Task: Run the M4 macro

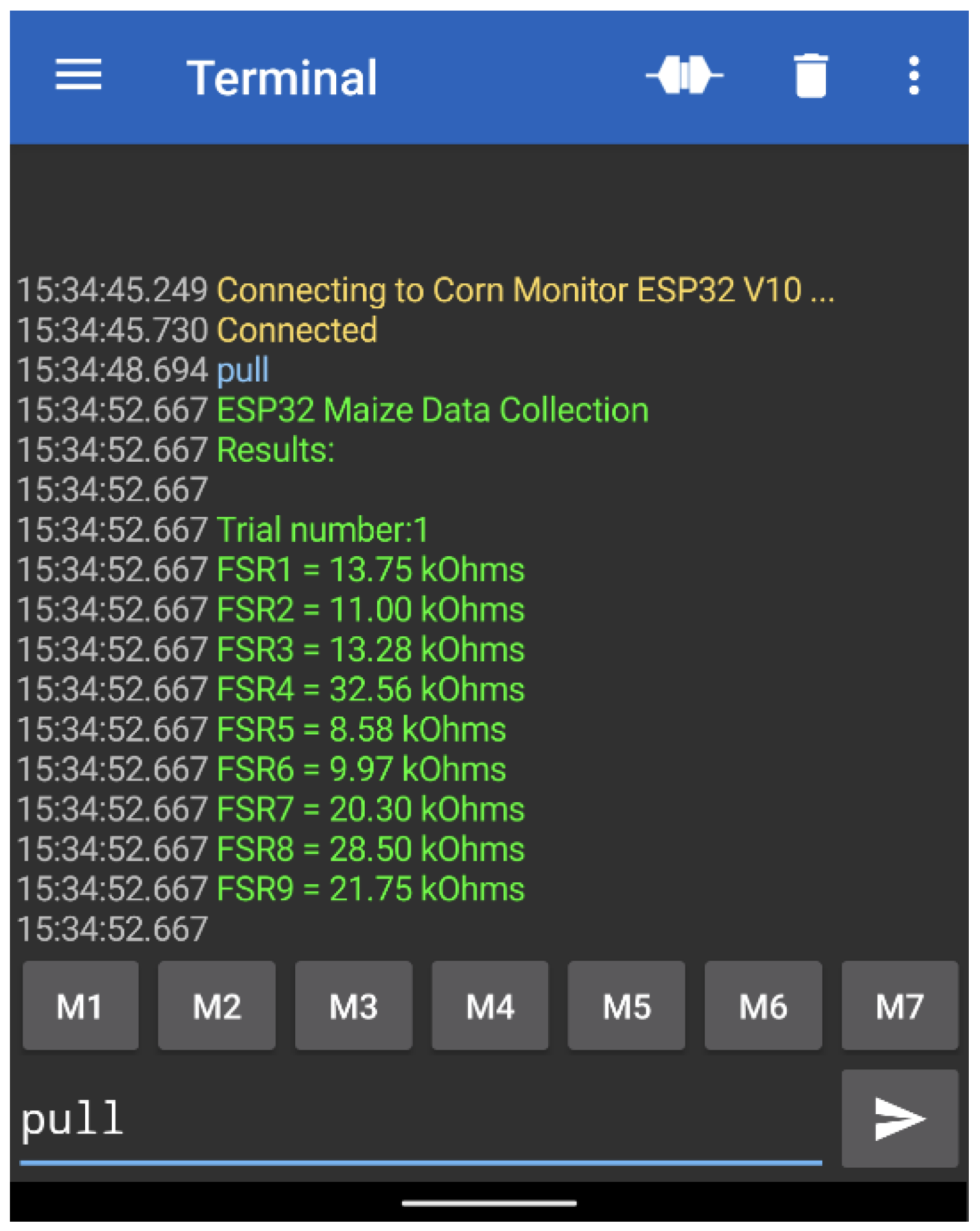Action: [x=490, y=1005]
